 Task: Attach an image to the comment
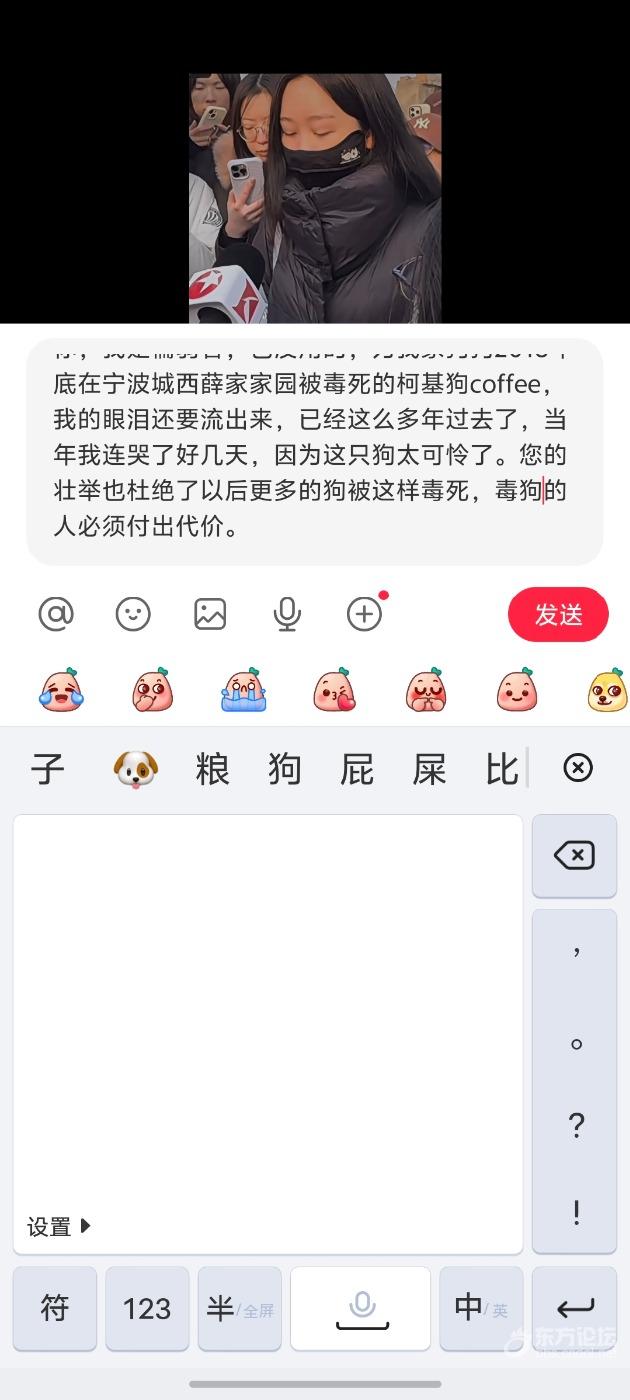pyautogui.click(x=210, y=614)
